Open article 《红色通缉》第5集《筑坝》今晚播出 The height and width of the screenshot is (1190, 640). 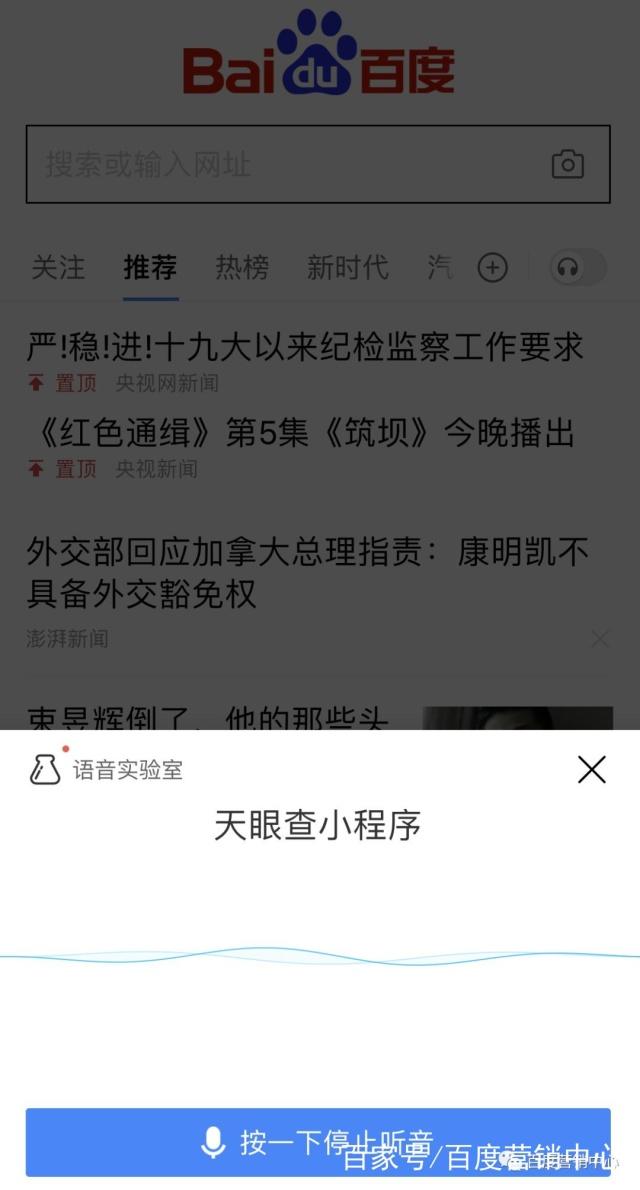click(300, 434)
